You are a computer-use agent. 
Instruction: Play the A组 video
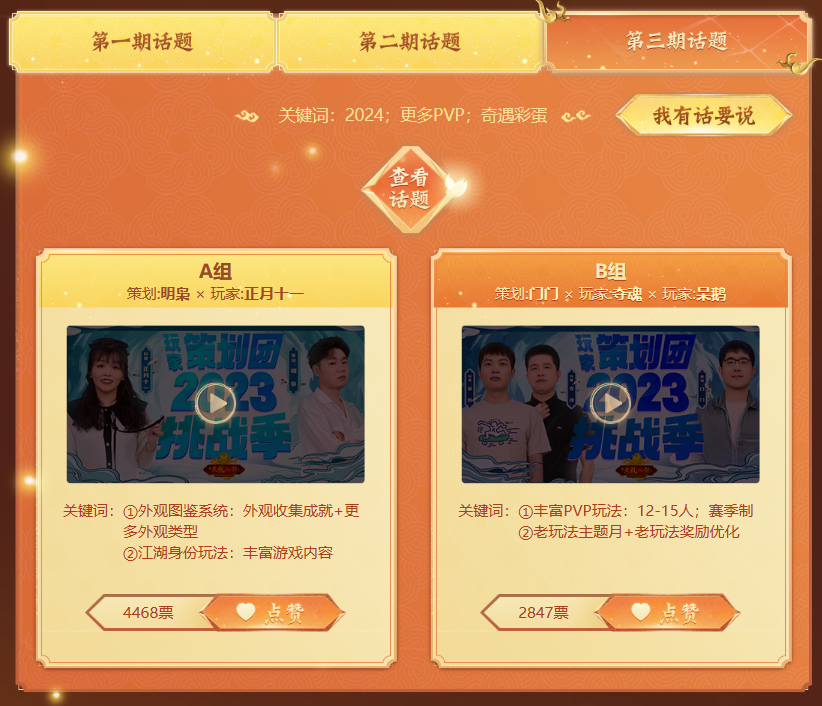tap(215, 403)
